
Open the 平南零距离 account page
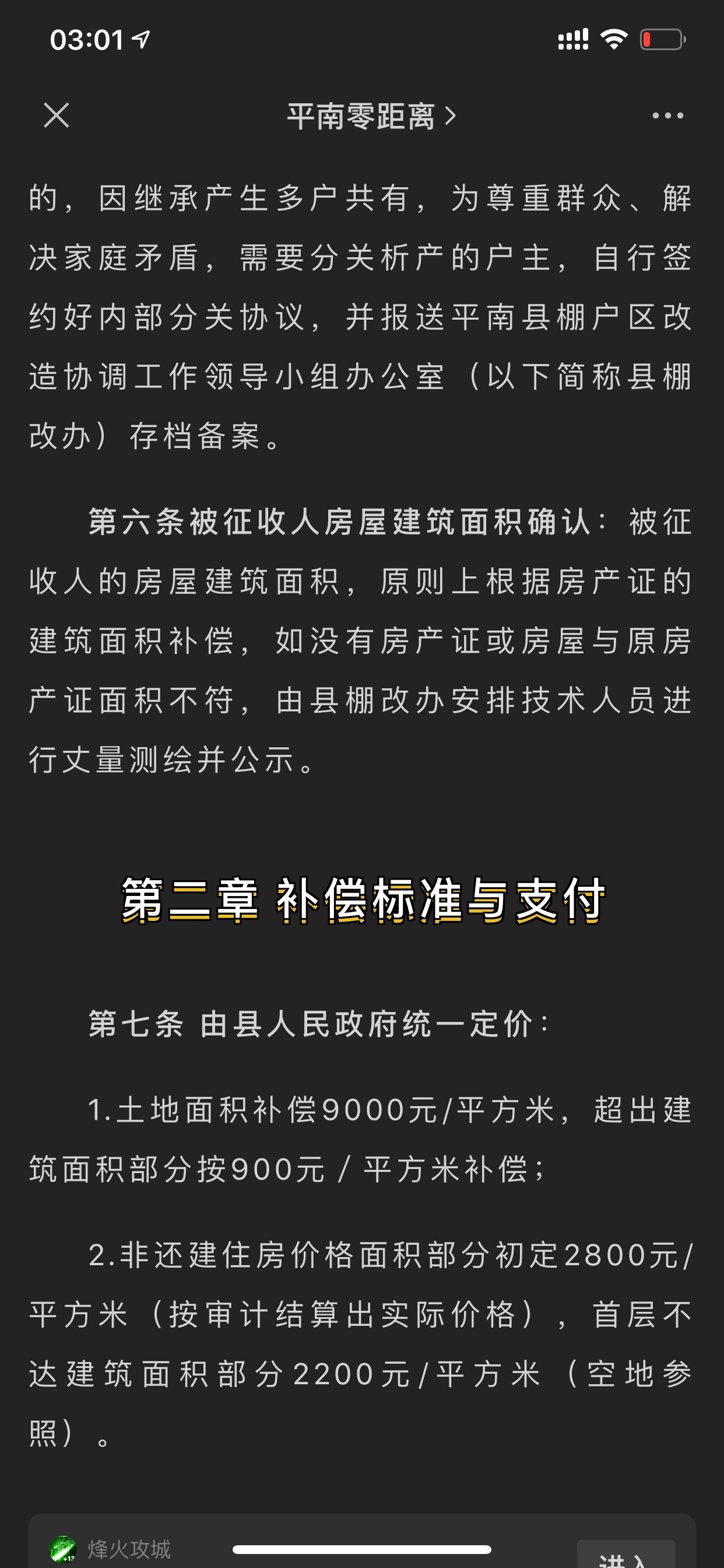click(371, 116)
